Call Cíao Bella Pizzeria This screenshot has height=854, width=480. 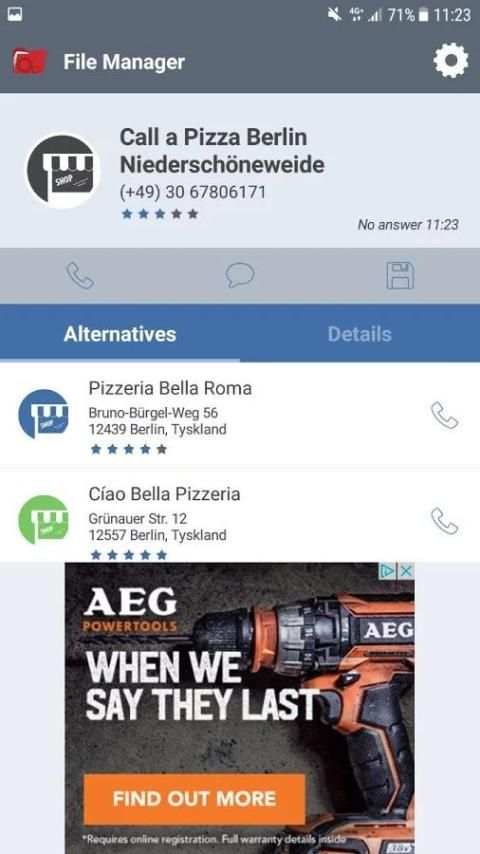tap(445, 521)
